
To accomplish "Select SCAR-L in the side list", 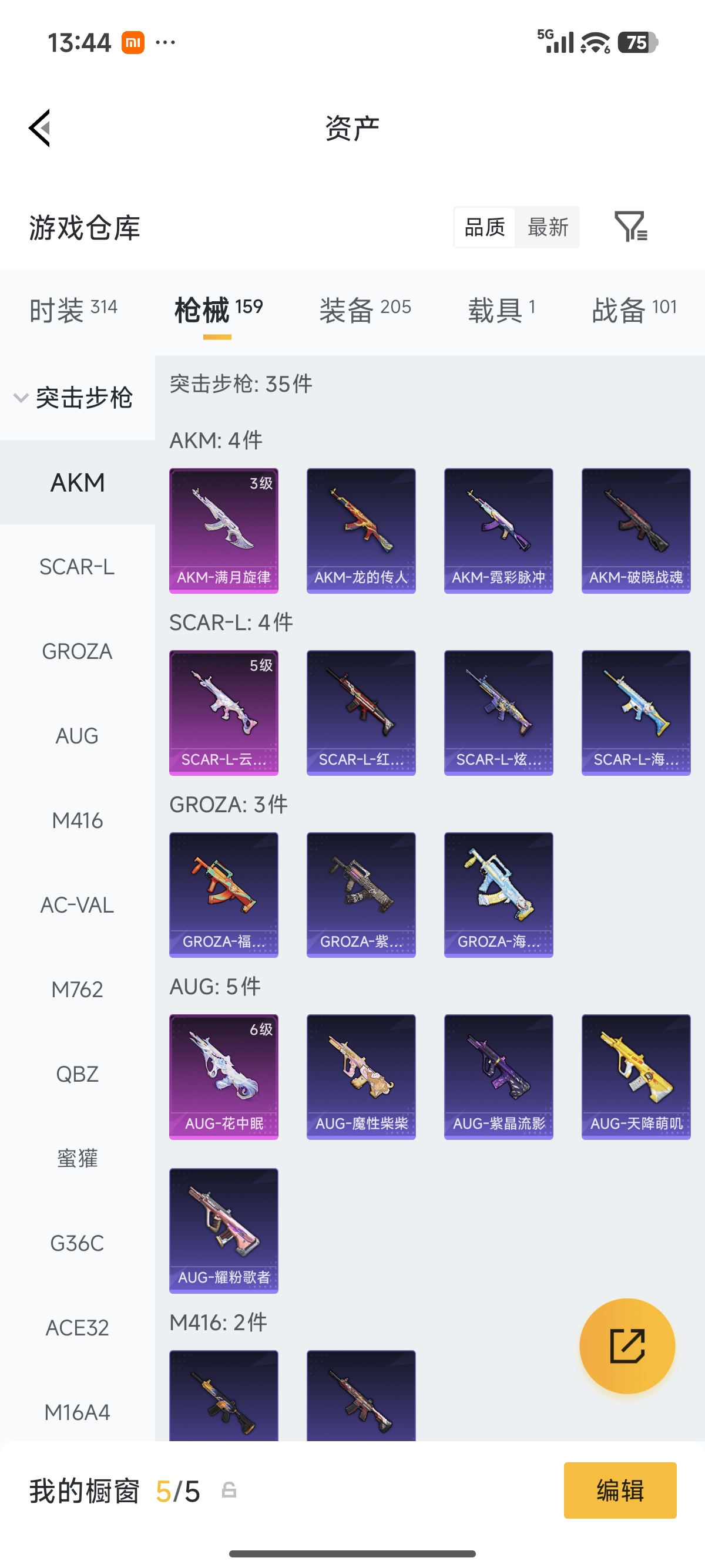I will click(x=78, y=567).
